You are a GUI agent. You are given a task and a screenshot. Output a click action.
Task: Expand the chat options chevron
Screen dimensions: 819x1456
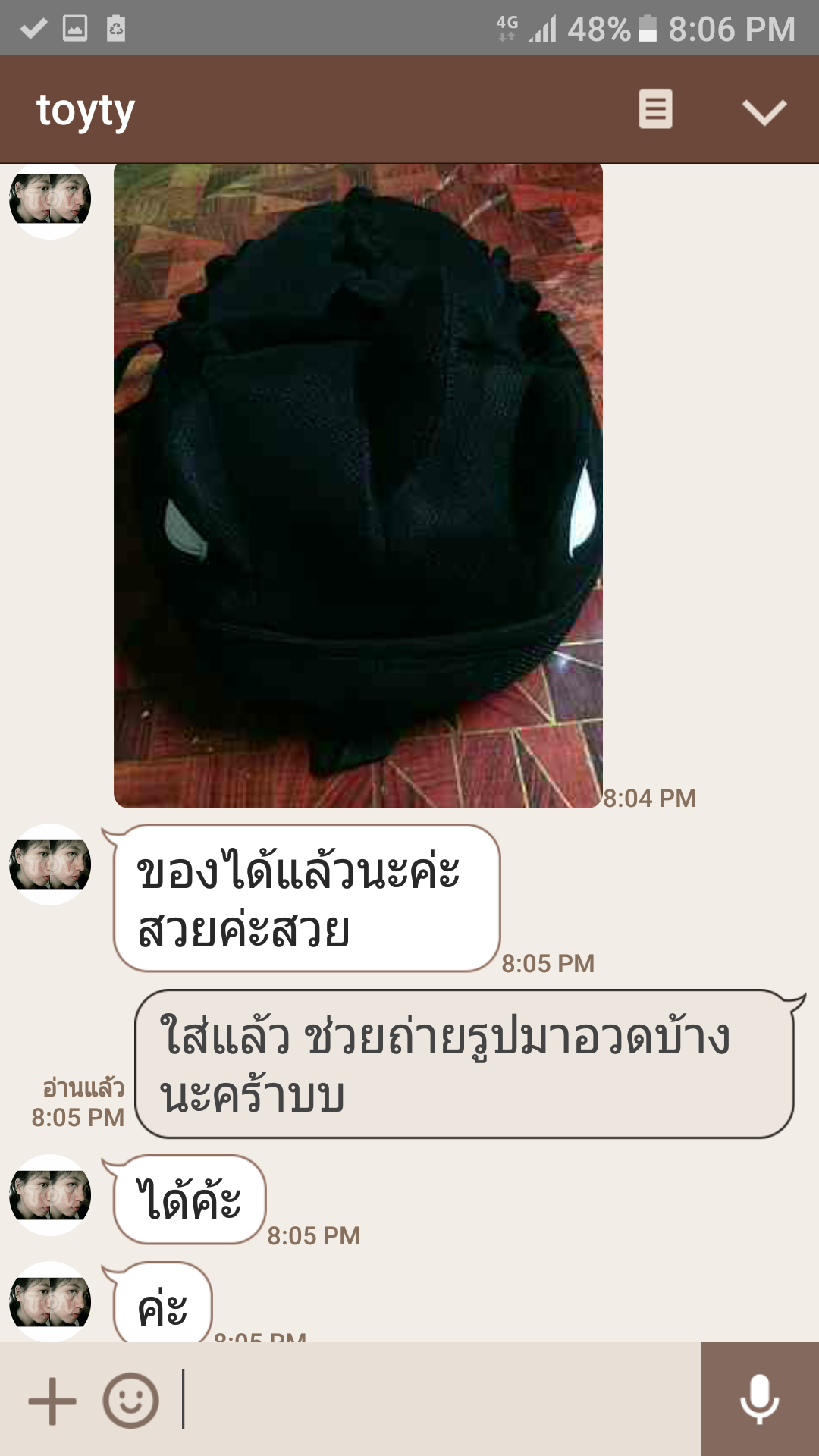coord(764,111)
